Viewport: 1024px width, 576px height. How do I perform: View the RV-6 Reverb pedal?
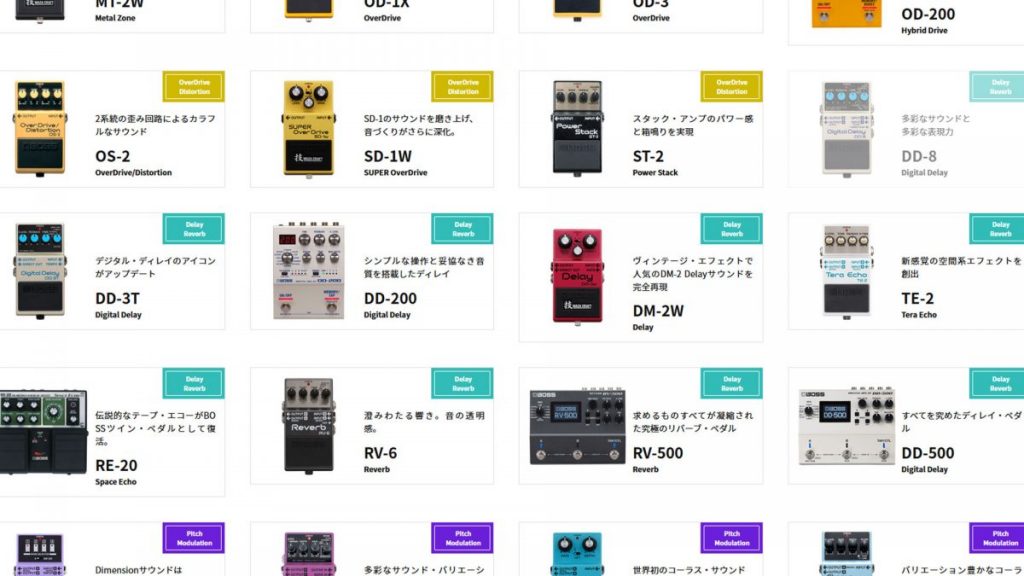380,453
